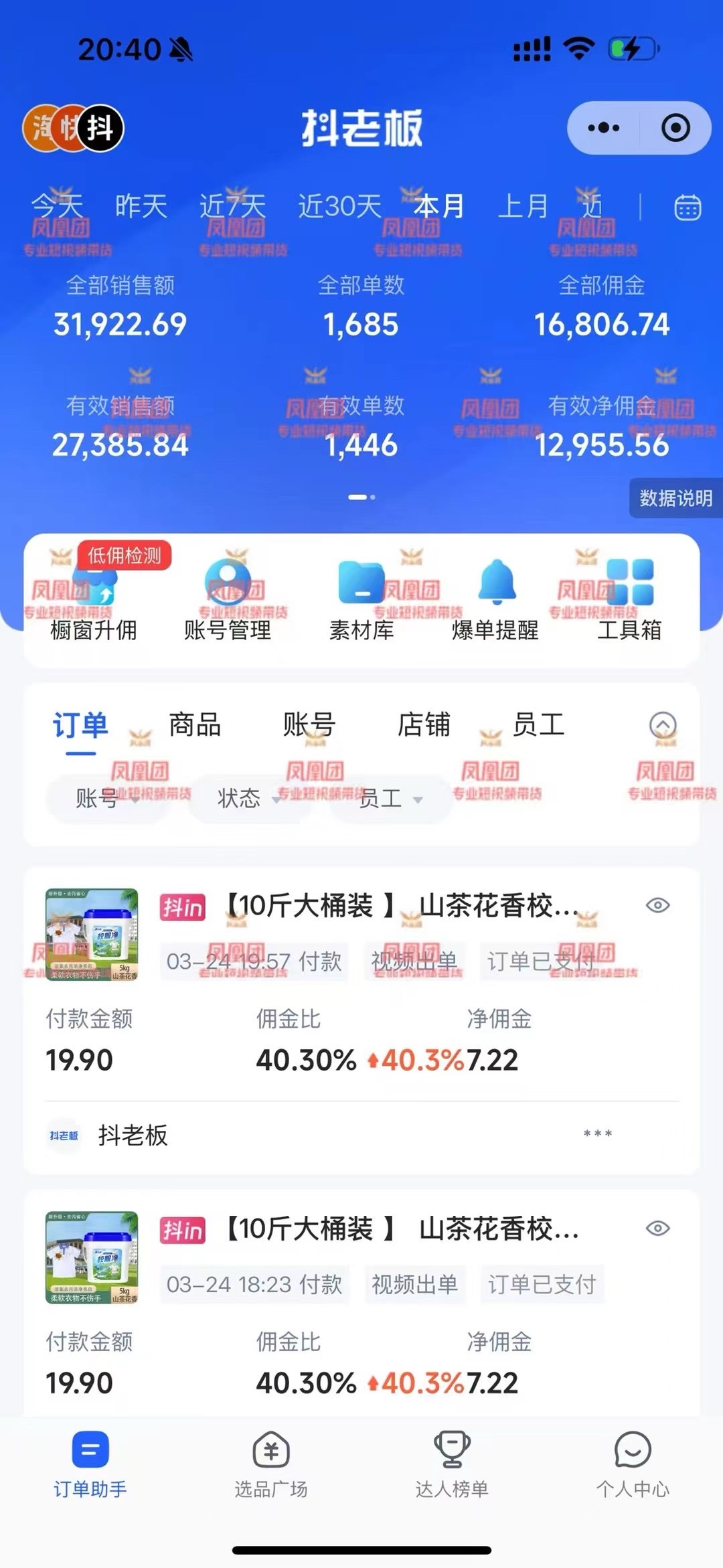Image resolution: width=723 pixels, height=1568 pixels.
Task: Close the mini program via the circle button
Action: coord(675,128)
